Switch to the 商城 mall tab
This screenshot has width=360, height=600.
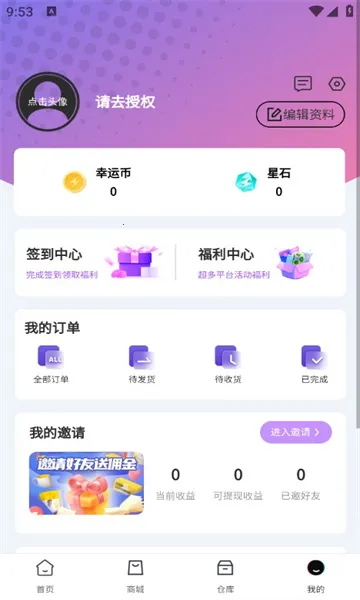click(x=135, y=576)
